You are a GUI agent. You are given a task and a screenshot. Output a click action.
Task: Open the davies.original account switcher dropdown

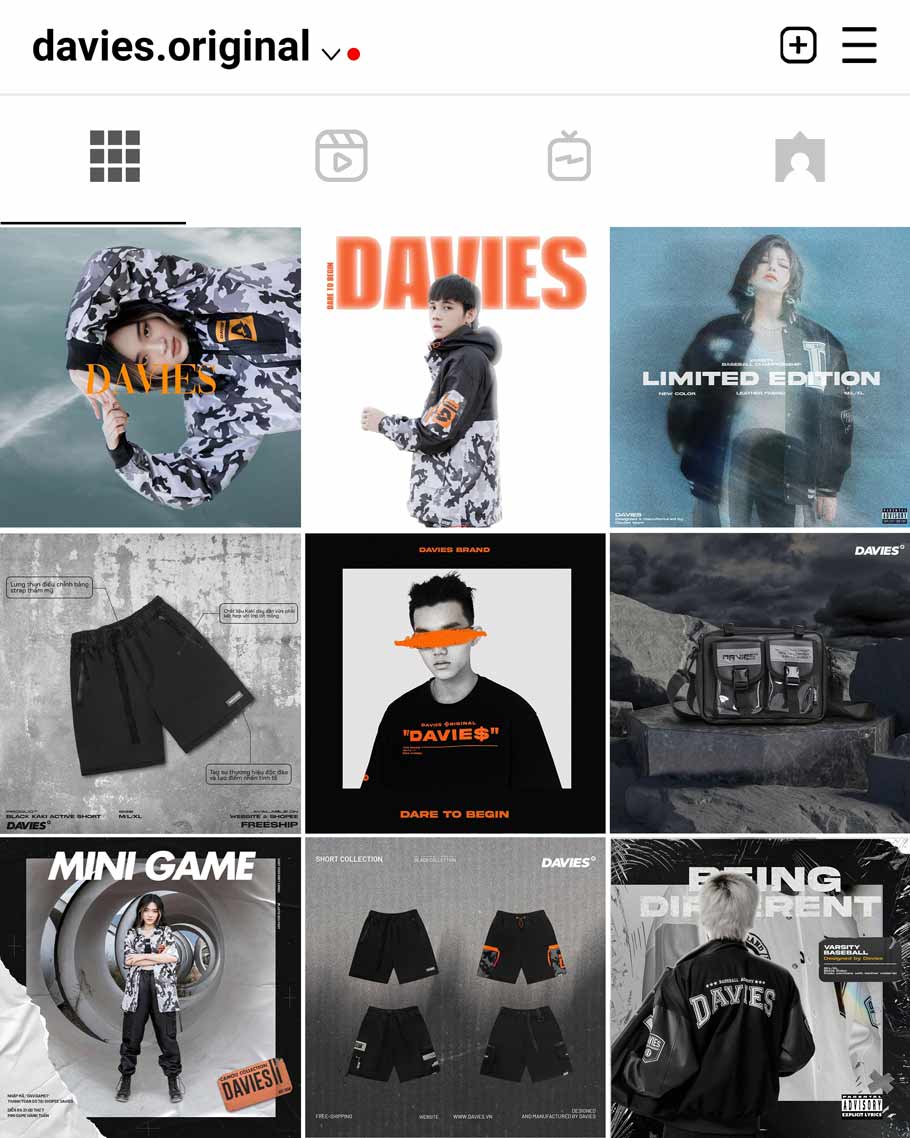point(331,54)
